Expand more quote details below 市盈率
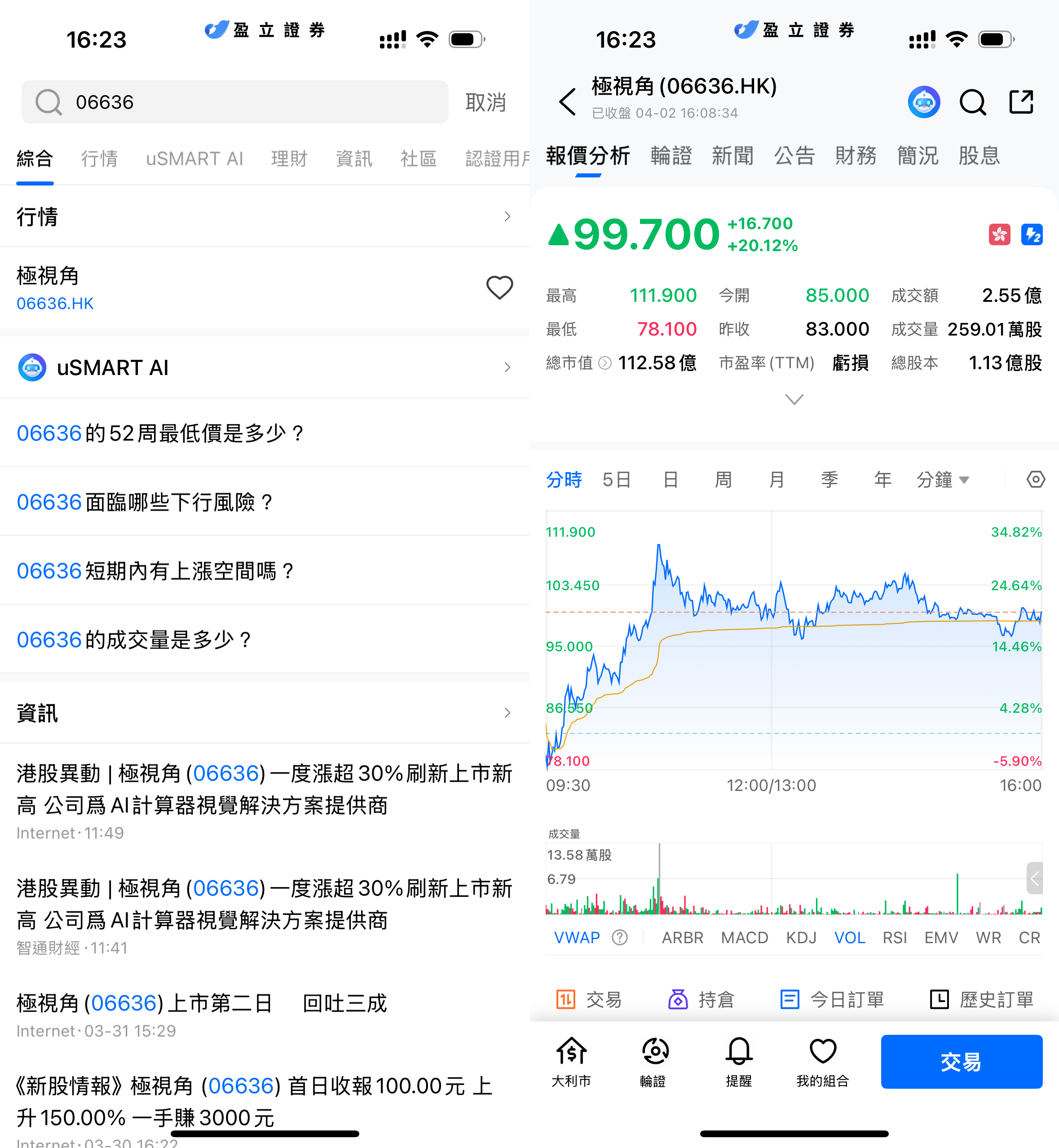 coord(794,399)
